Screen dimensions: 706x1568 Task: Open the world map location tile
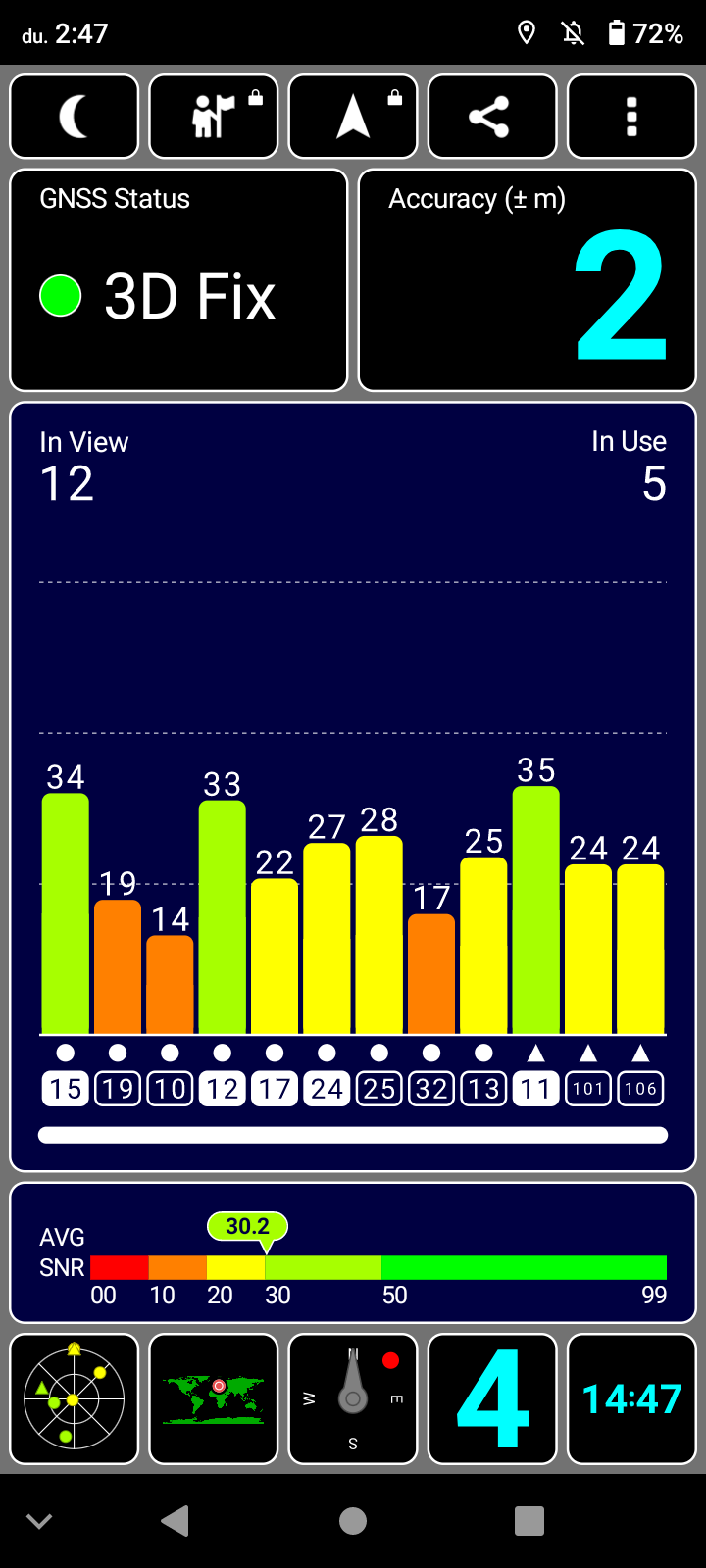point(214,1398)
